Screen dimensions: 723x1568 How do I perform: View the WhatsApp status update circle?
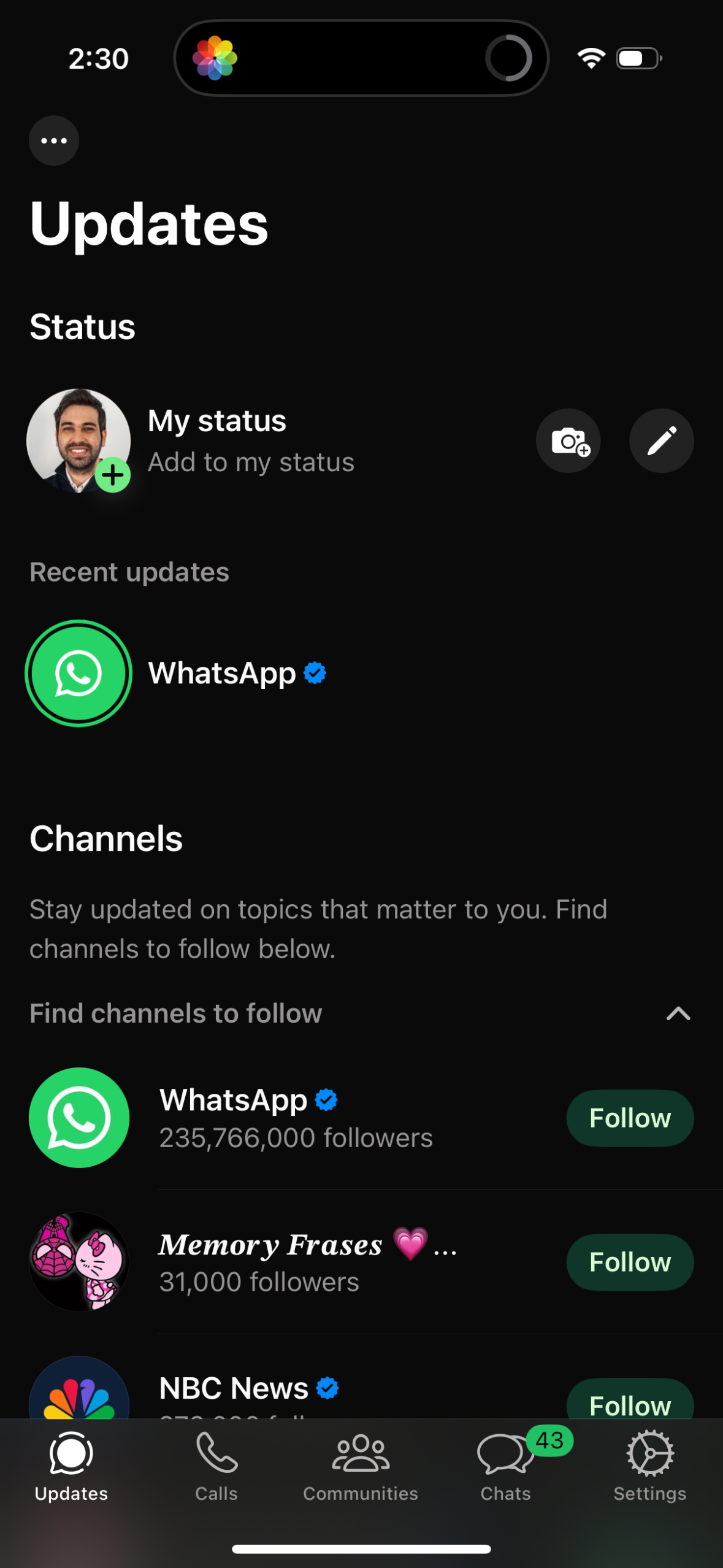point(78,673)
